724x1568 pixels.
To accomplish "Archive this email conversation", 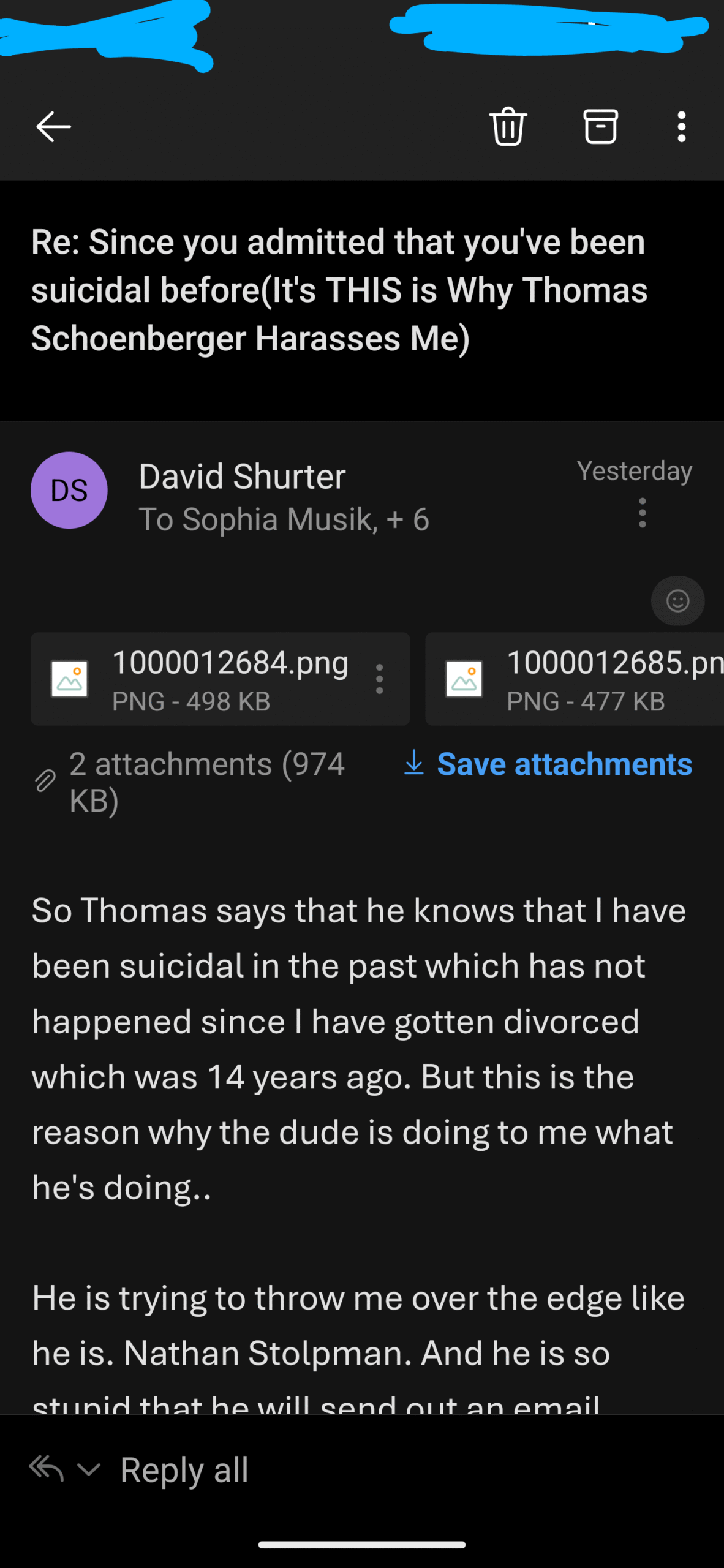I will coord(600,126).
